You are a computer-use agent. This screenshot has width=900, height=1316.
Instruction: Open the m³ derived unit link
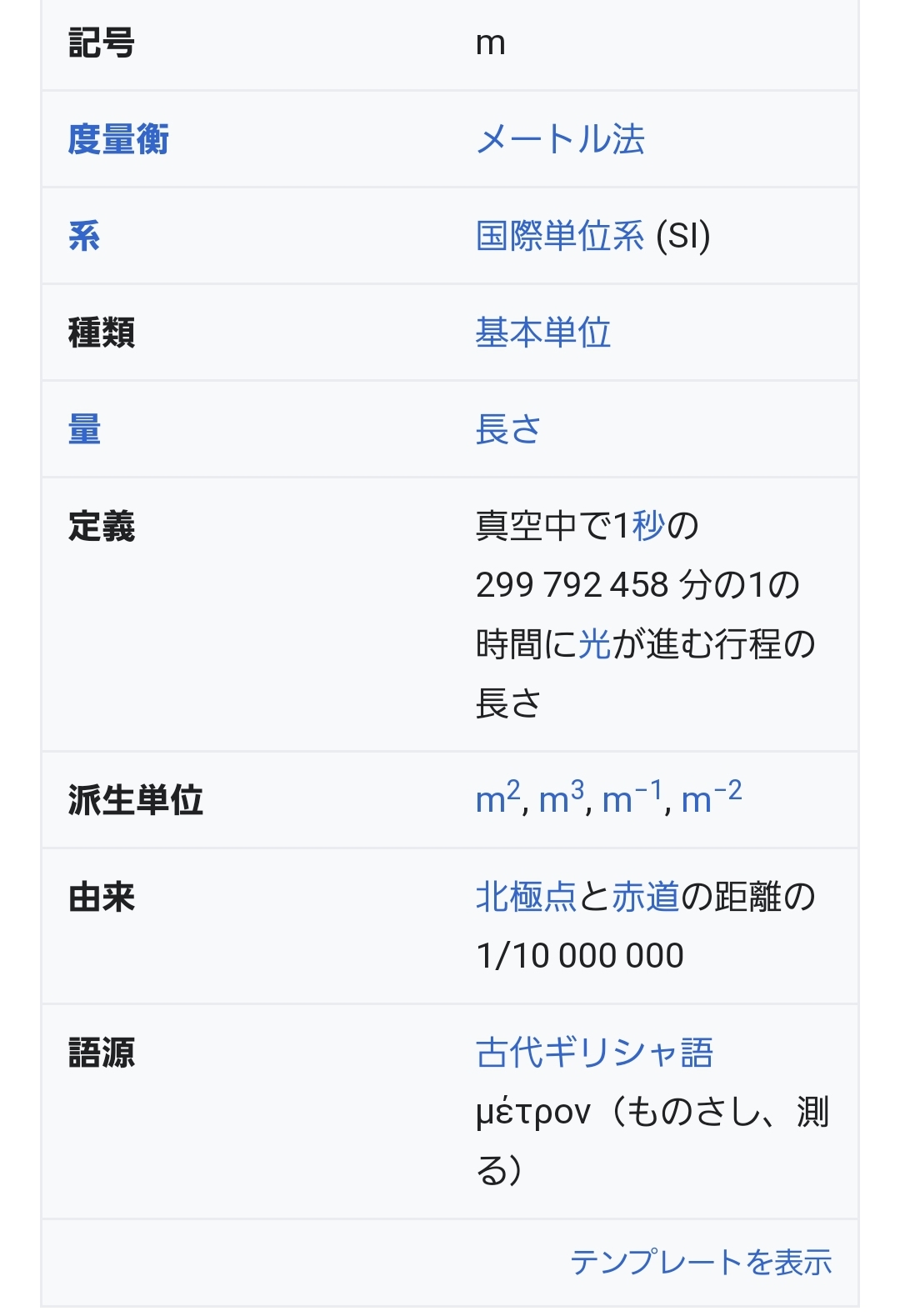coord(561,799)
